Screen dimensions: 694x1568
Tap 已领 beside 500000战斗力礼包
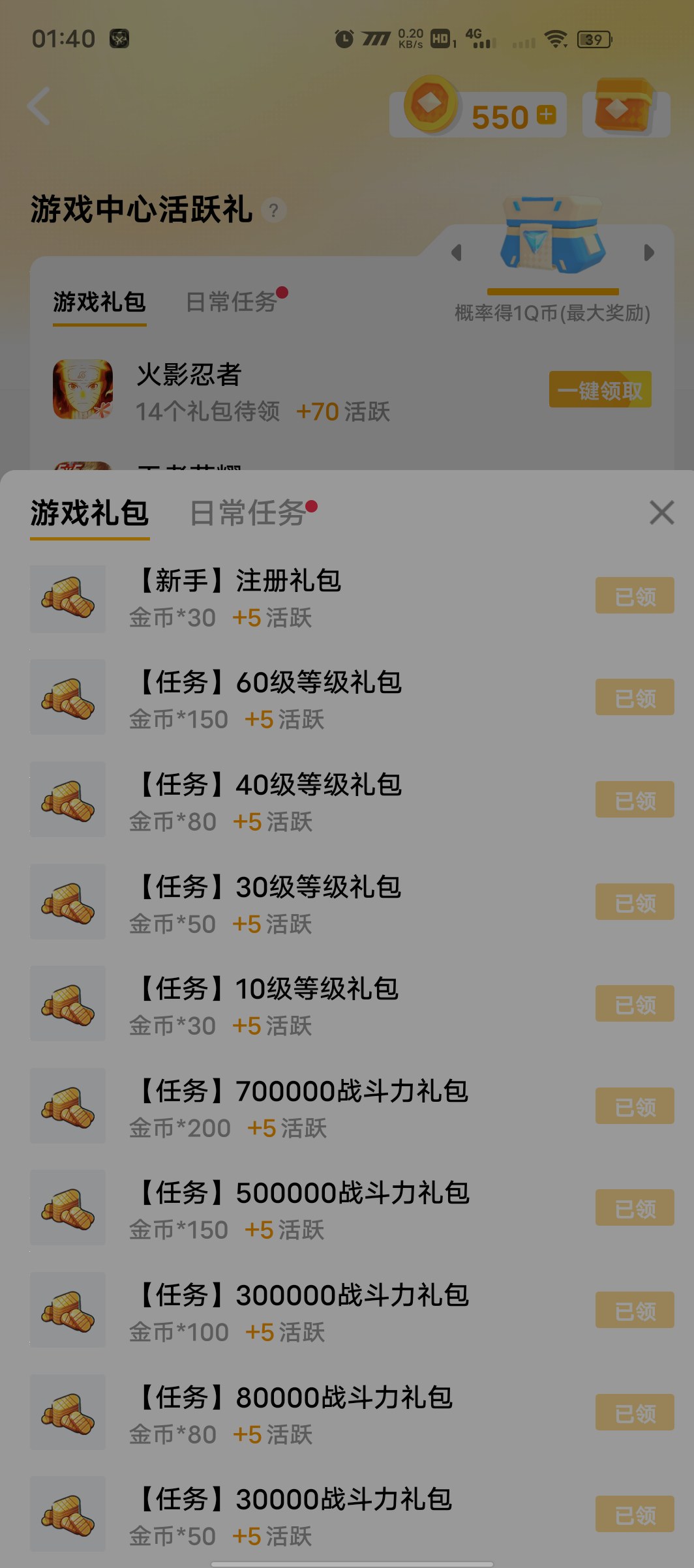pyautogui.click(x=635, y=1208)
